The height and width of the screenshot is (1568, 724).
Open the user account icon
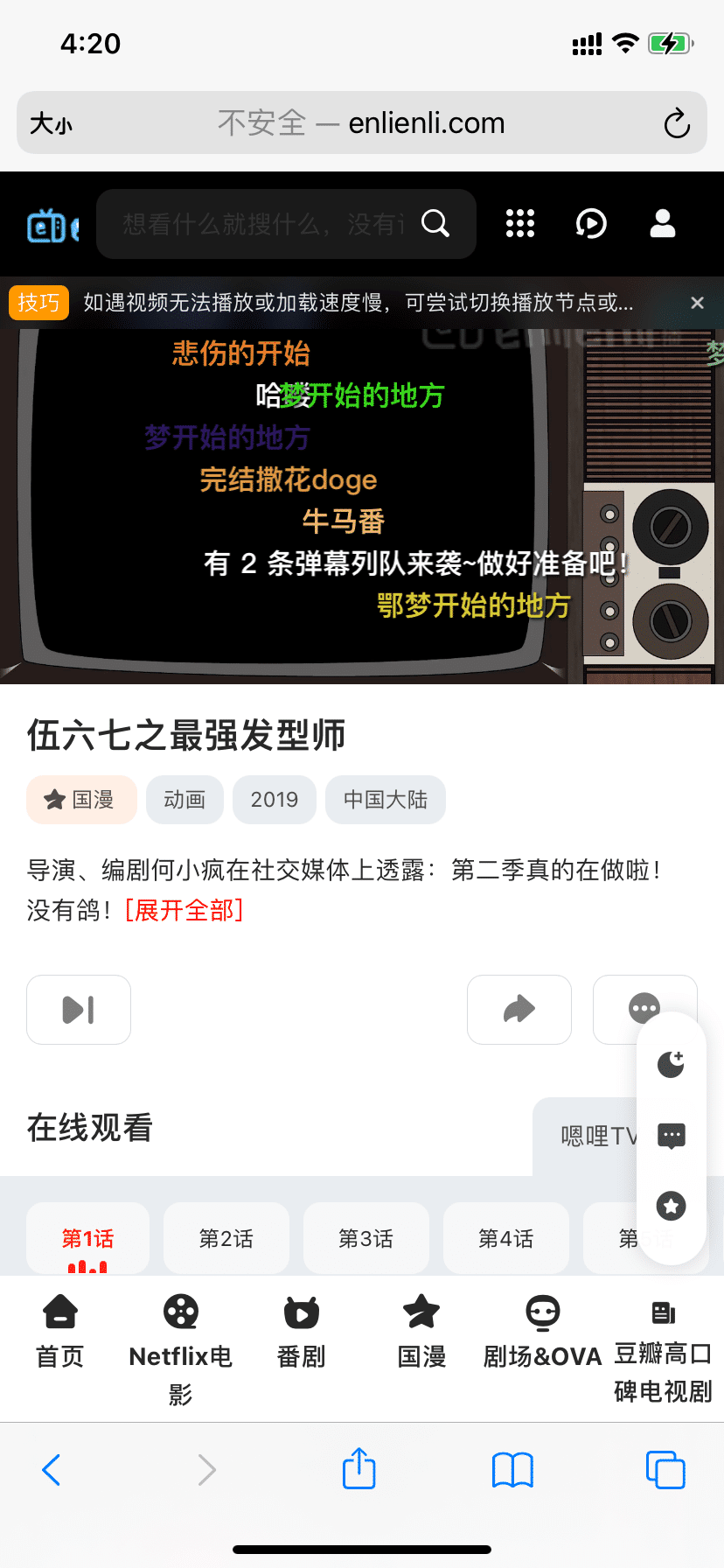[x=663, y=224]
